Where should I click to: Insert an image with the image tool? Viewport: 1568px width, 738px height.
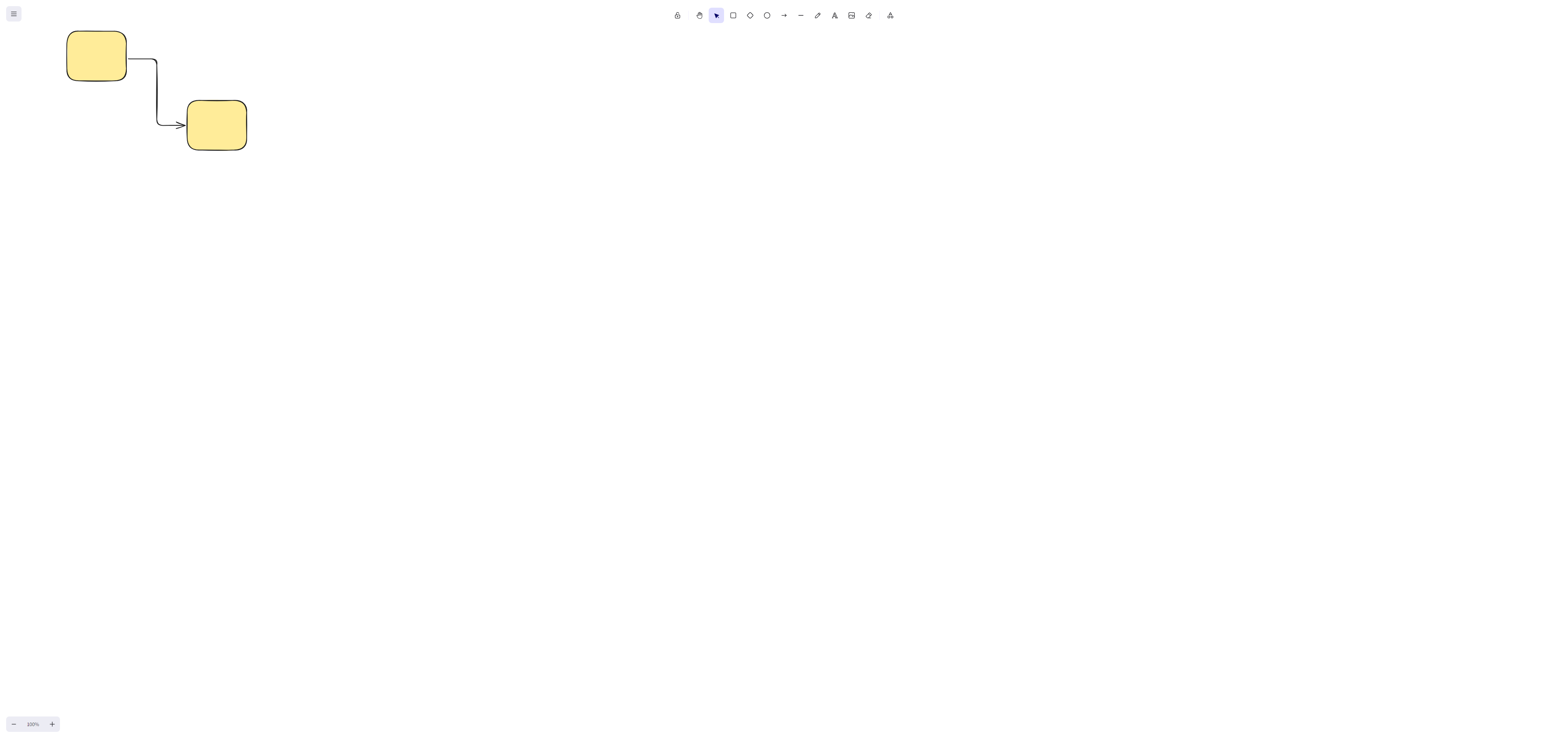point(852,16)
